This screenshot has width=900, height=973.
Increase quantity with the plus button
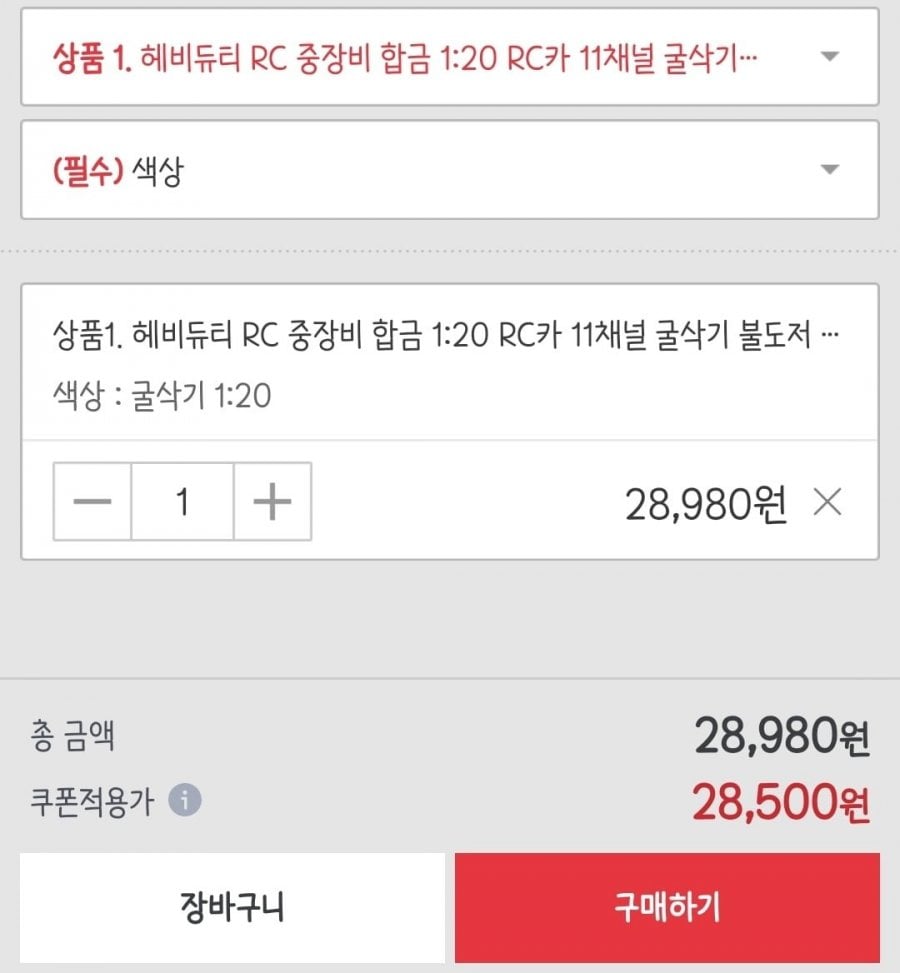coord(272,502)
